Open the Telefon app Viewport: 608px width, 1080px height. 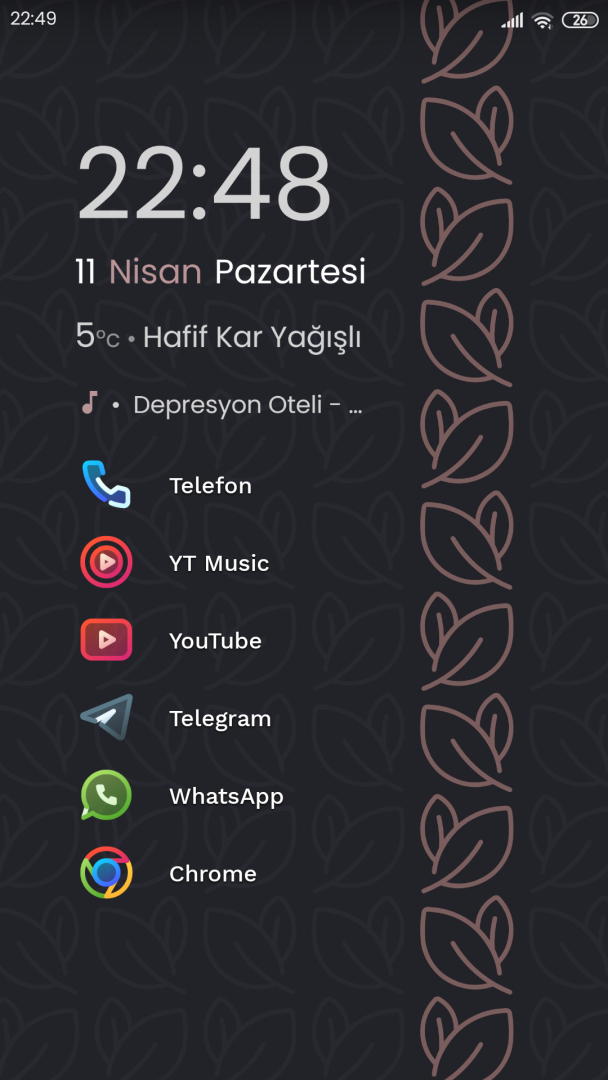[106, 485]
